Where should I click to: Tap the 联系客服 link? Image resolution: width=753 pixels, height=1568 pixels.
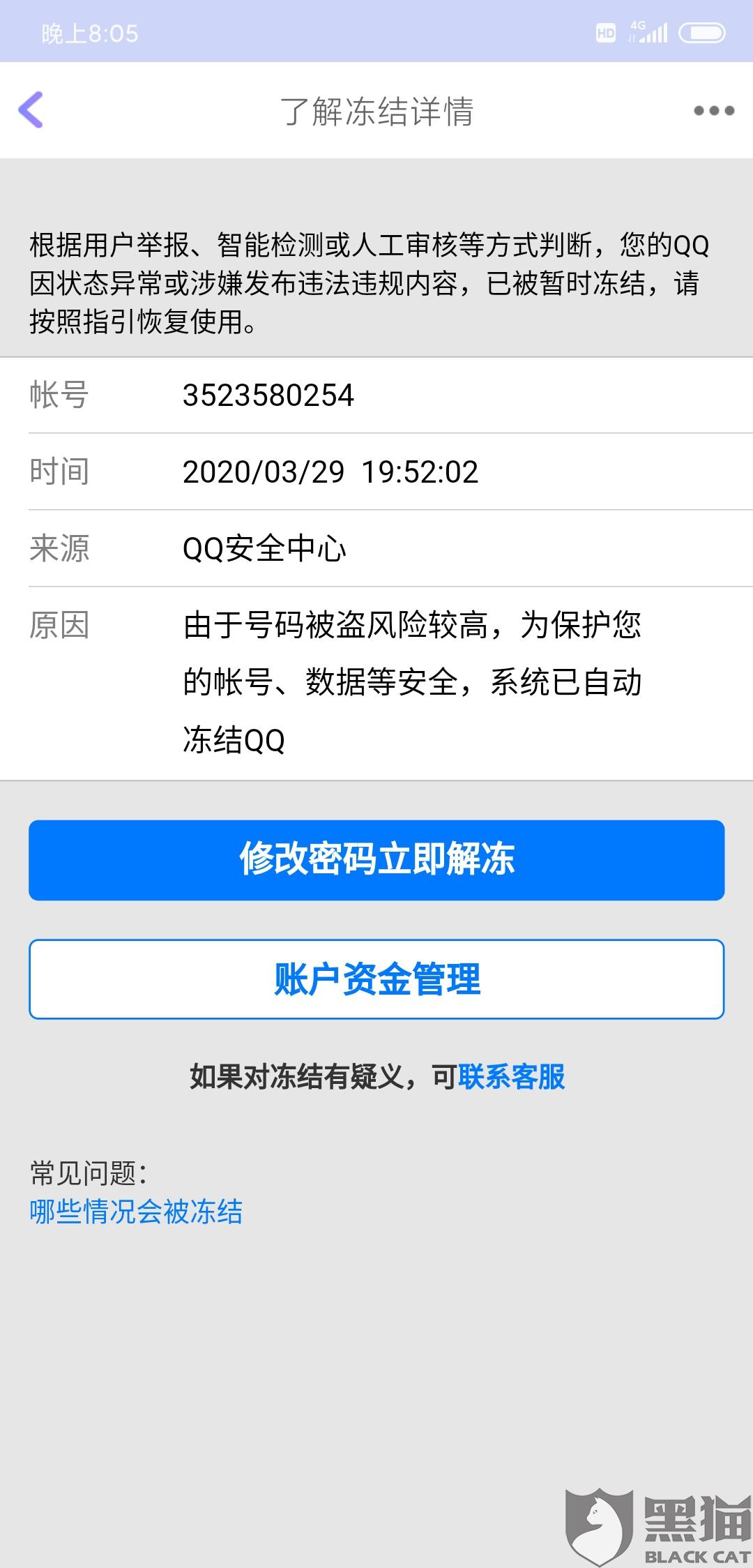[x=511, y=1077]
